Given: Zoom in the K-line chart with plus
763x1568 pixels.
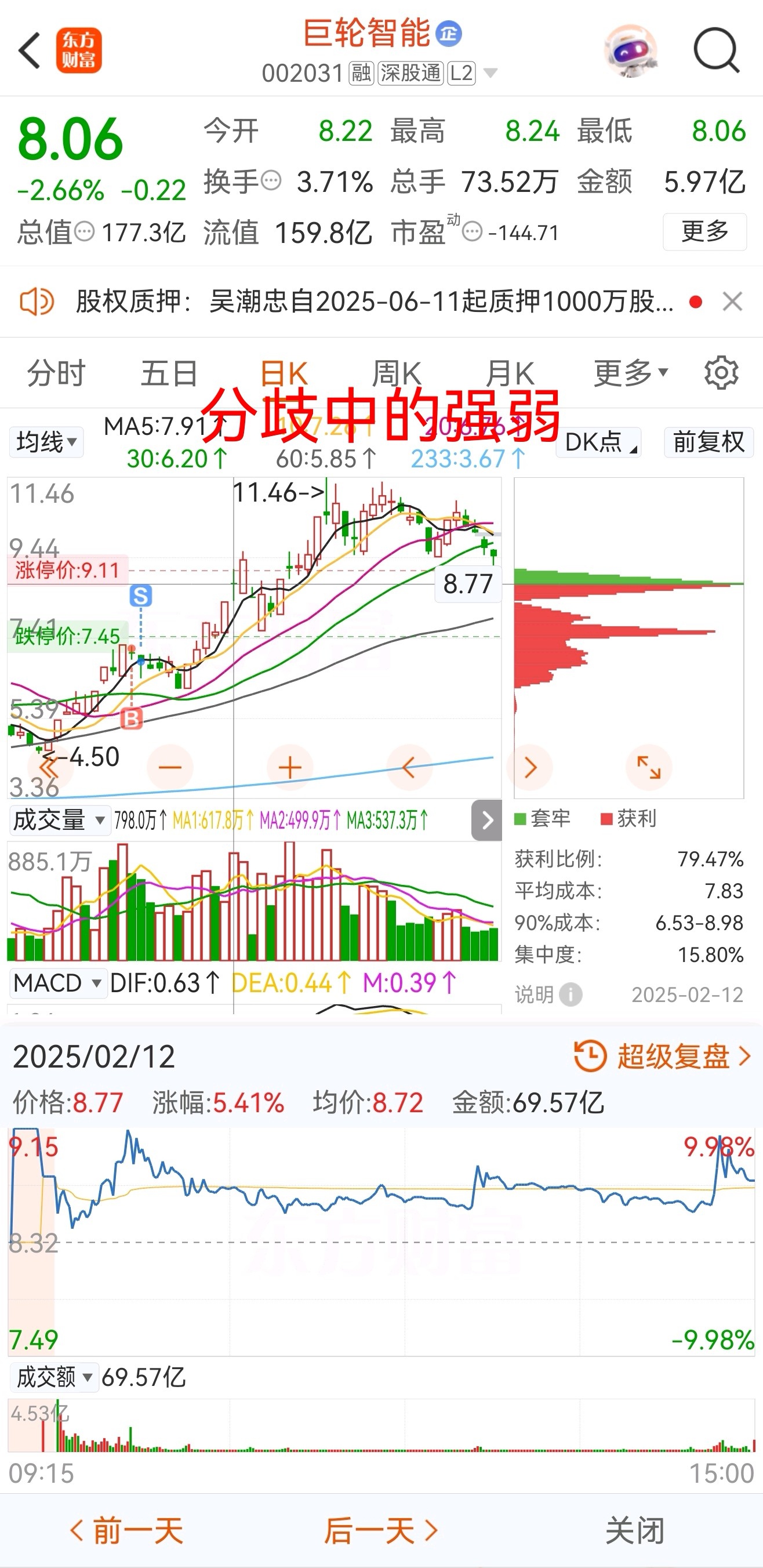Looking at the screenshot, I should pos(290,767).
